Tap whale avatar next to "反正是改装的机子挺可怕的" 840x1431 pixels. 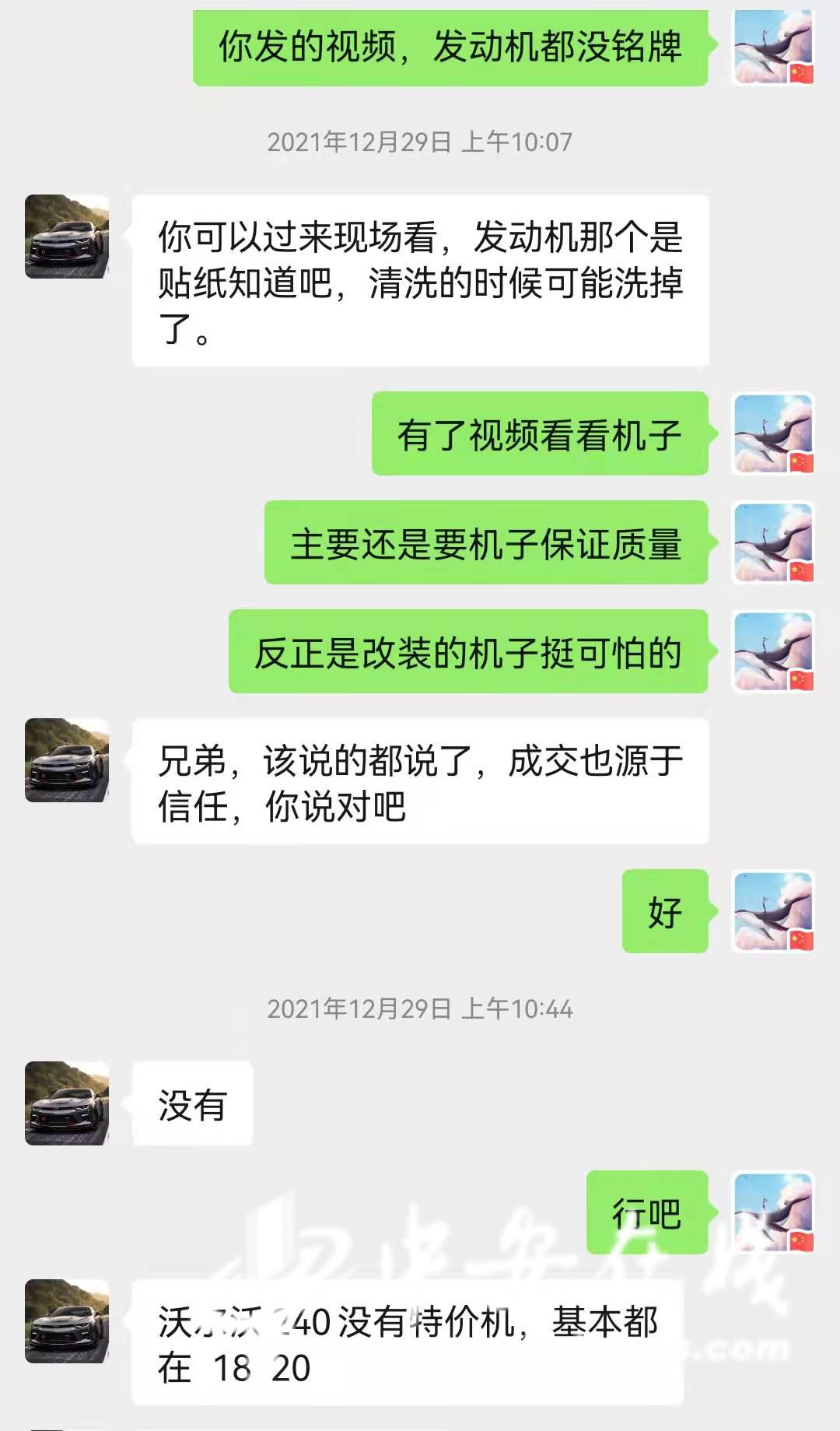click(773, 651)
